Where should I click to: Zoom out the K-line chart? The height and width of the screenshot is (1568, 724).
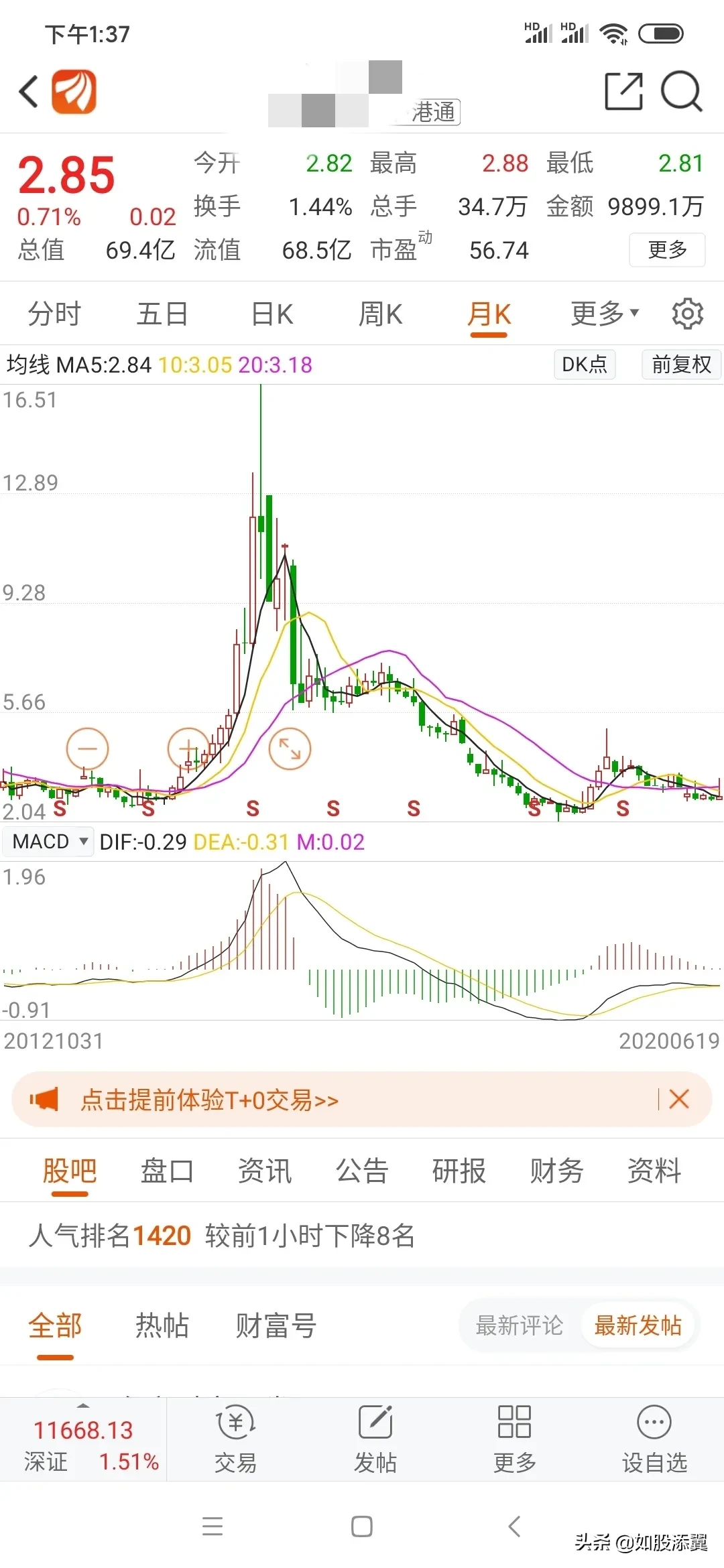tap(87, 748)
